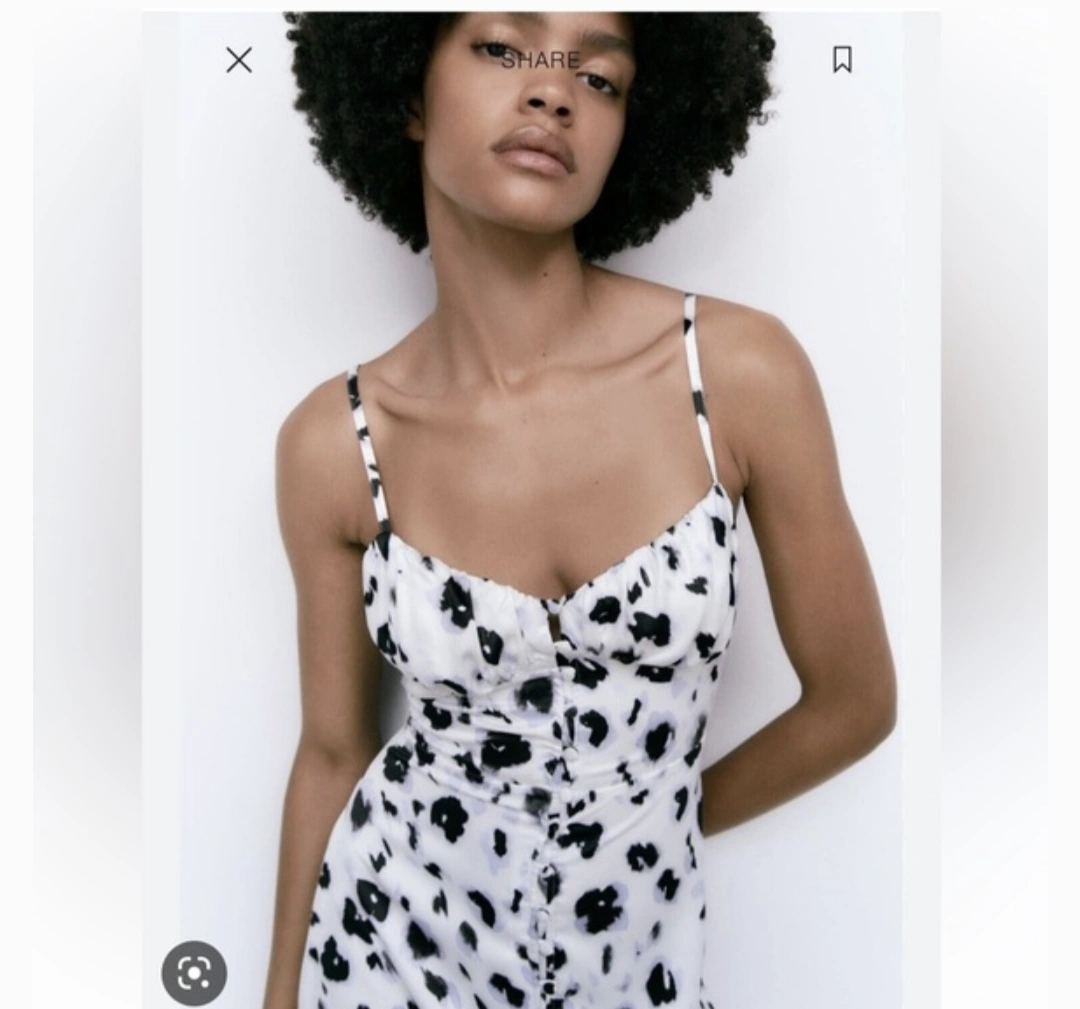Bookmark this dress

pos(842,60)
